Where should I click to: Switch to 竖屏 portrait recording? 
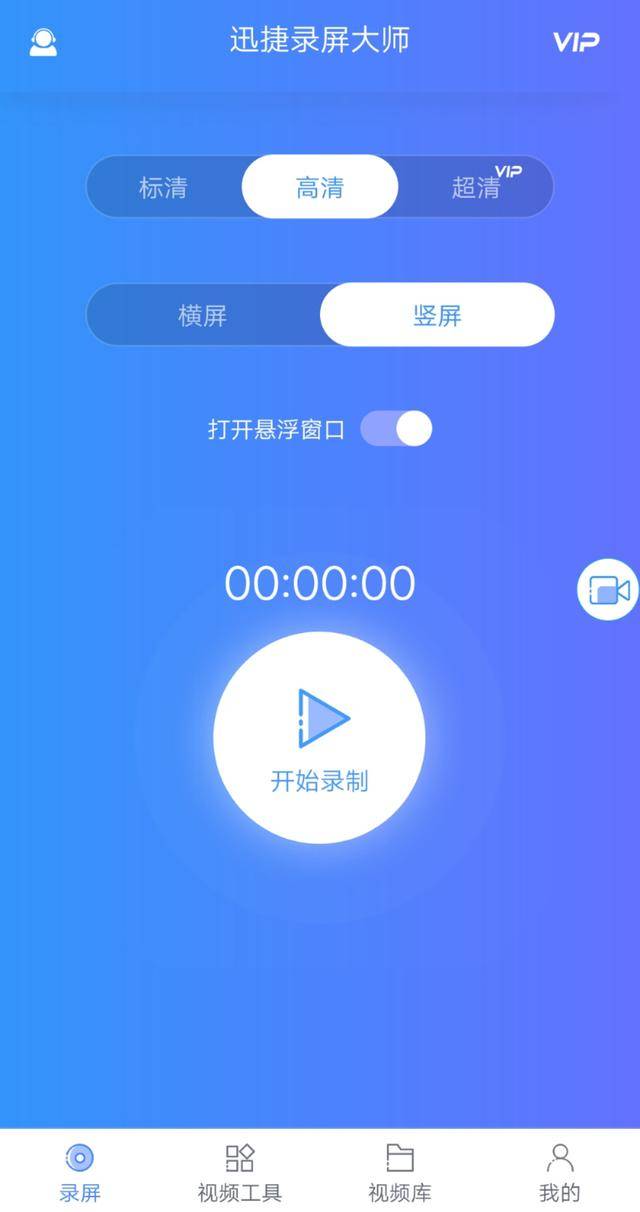[x=437, y=315]
